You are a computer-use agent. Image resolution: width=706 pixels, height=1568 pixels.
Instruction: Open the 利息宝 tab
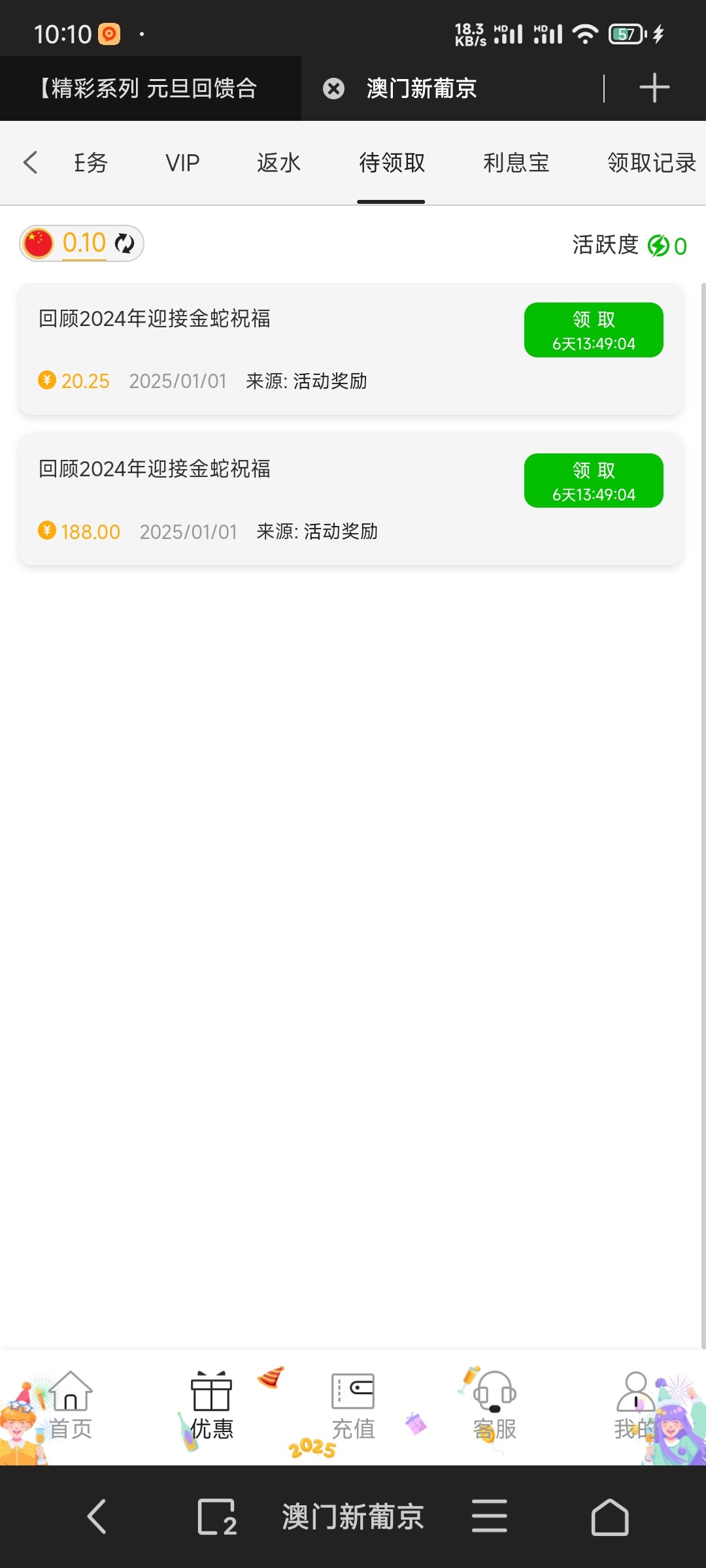516,163
